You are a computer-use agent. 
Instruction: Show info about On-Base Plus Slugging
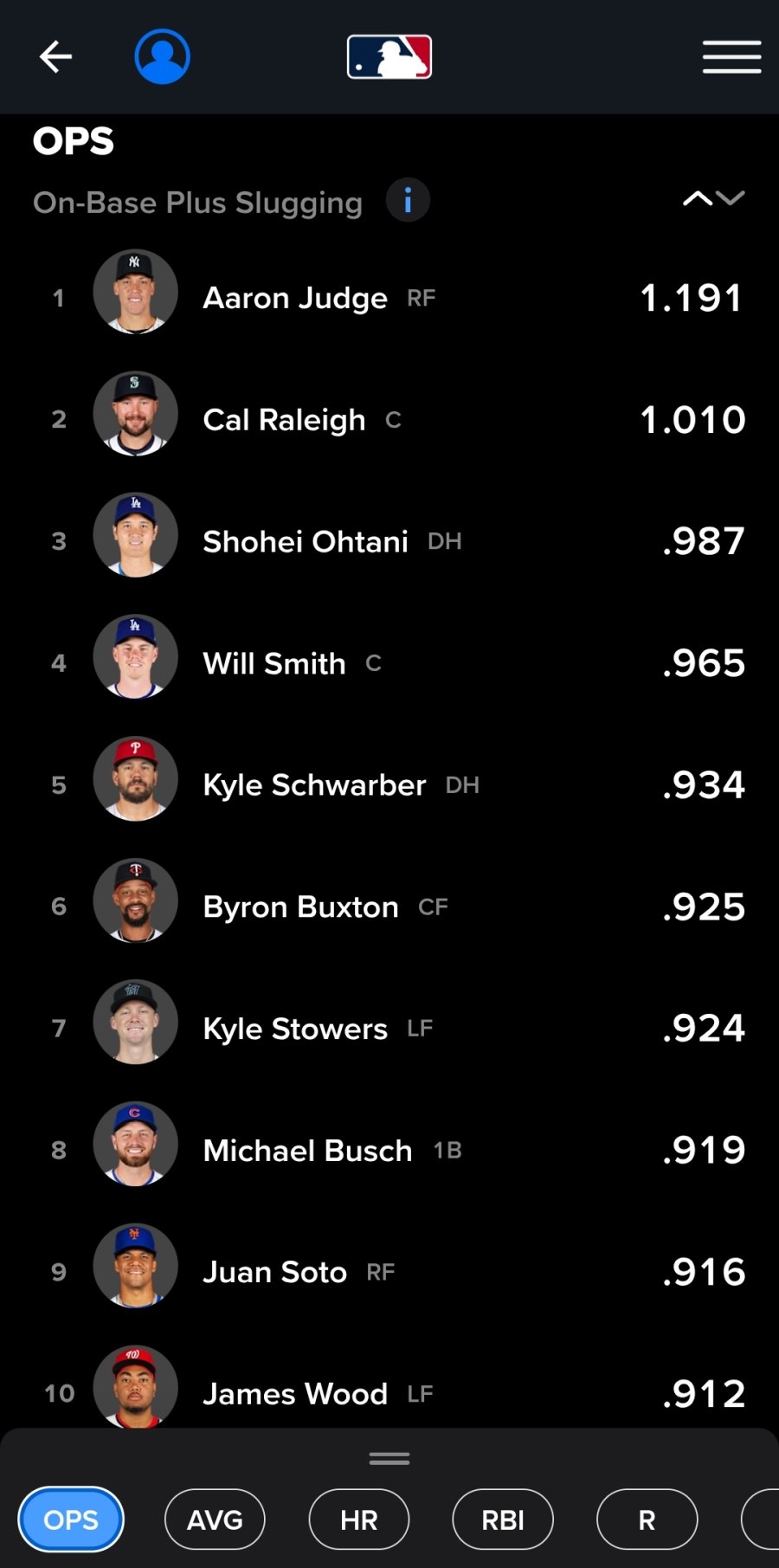[408, 201]
